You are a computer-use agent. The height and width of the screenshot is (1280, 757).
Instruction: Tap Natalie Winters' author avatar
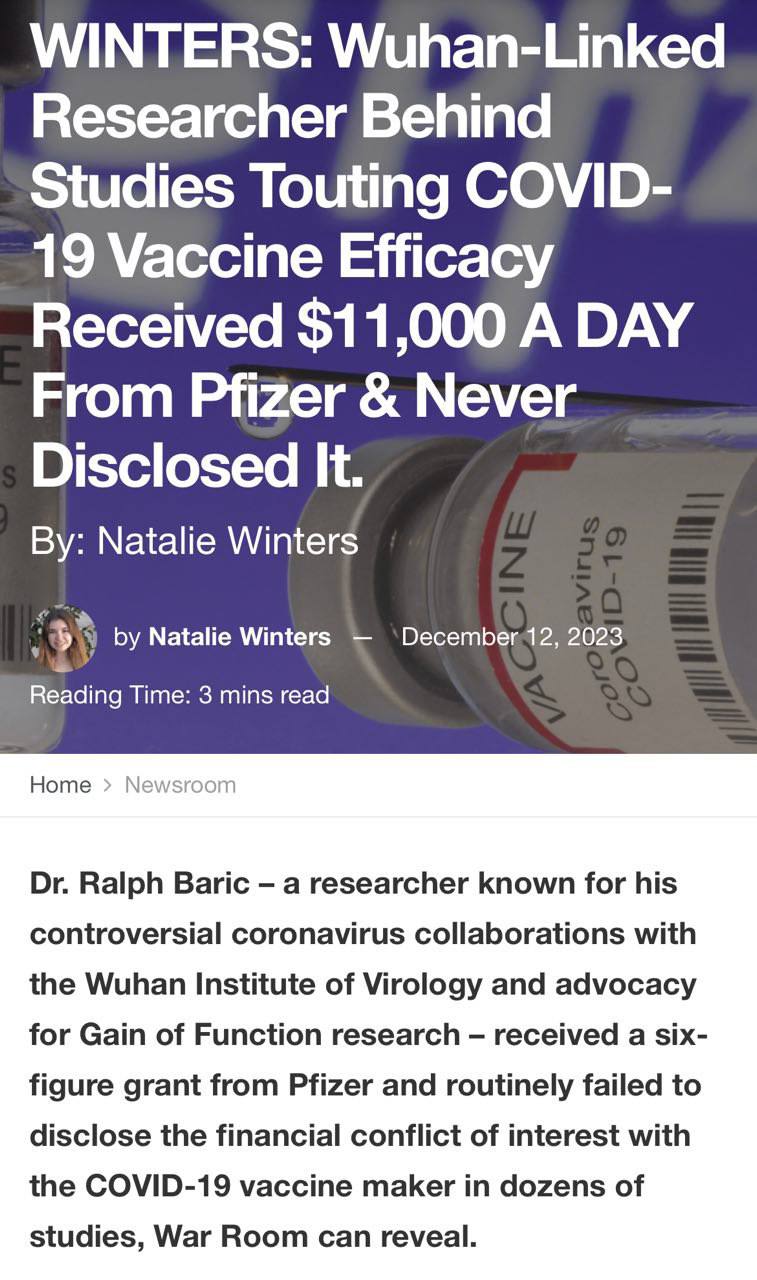(x=63, y=638)
